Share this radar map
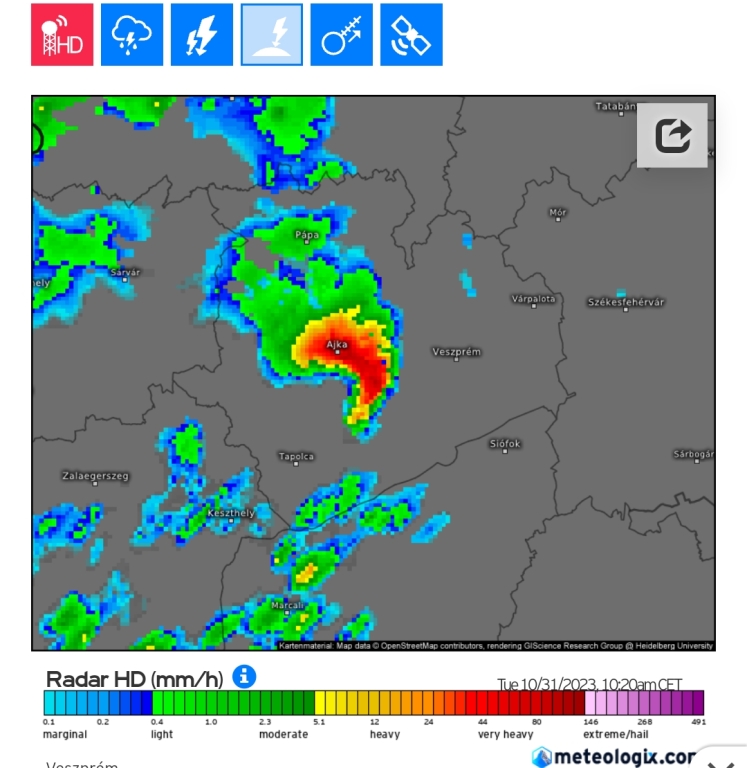 coord(673,135)
